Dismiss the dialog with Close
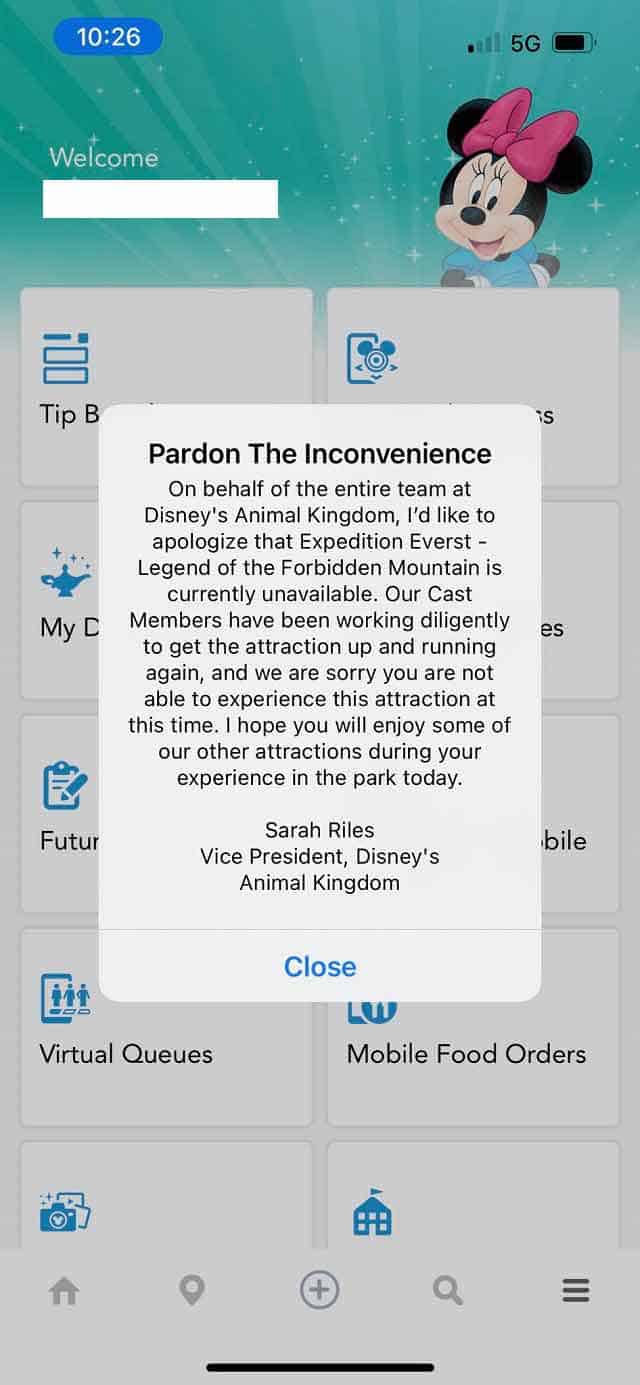 pyautogui.click(x=320, y=966)
